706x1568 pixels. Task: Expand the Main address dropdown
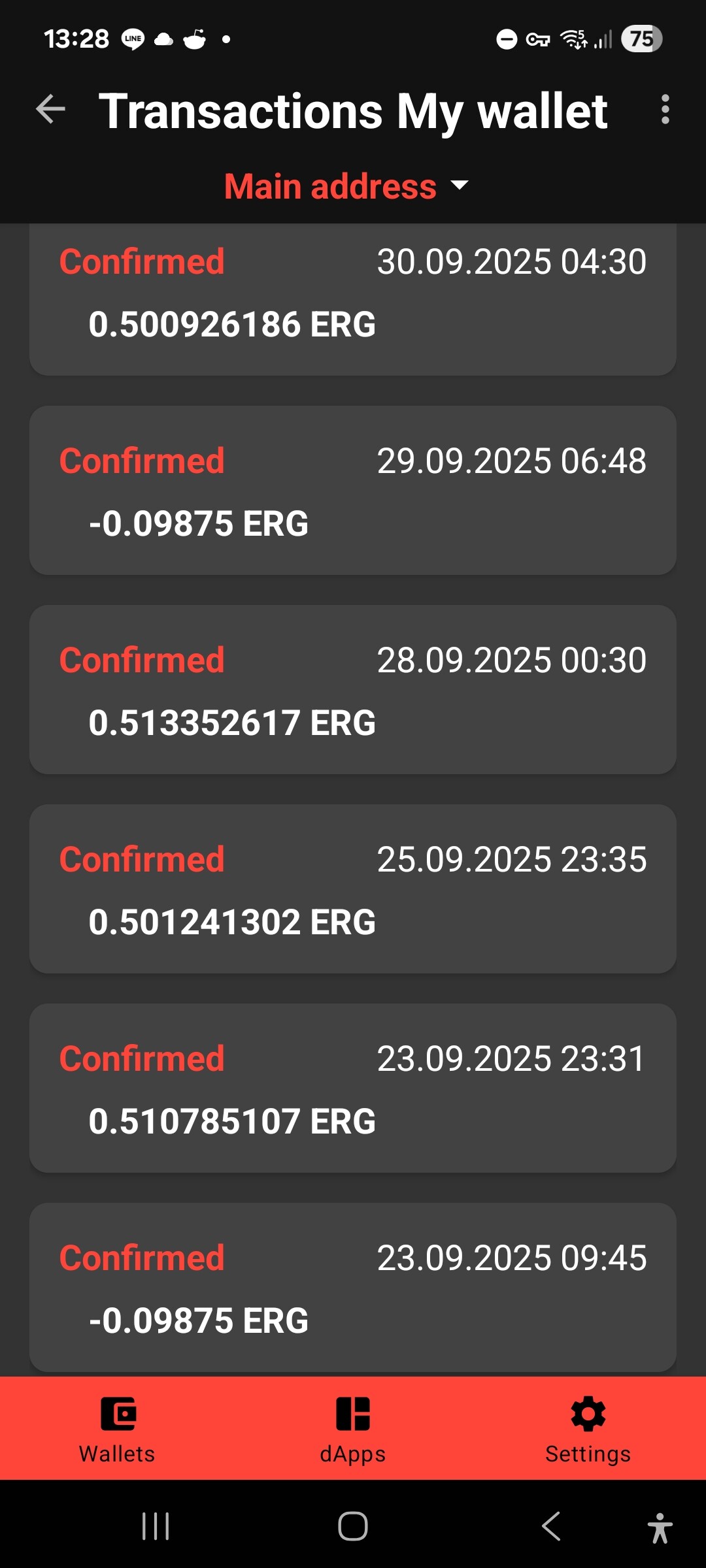(346, 186)
